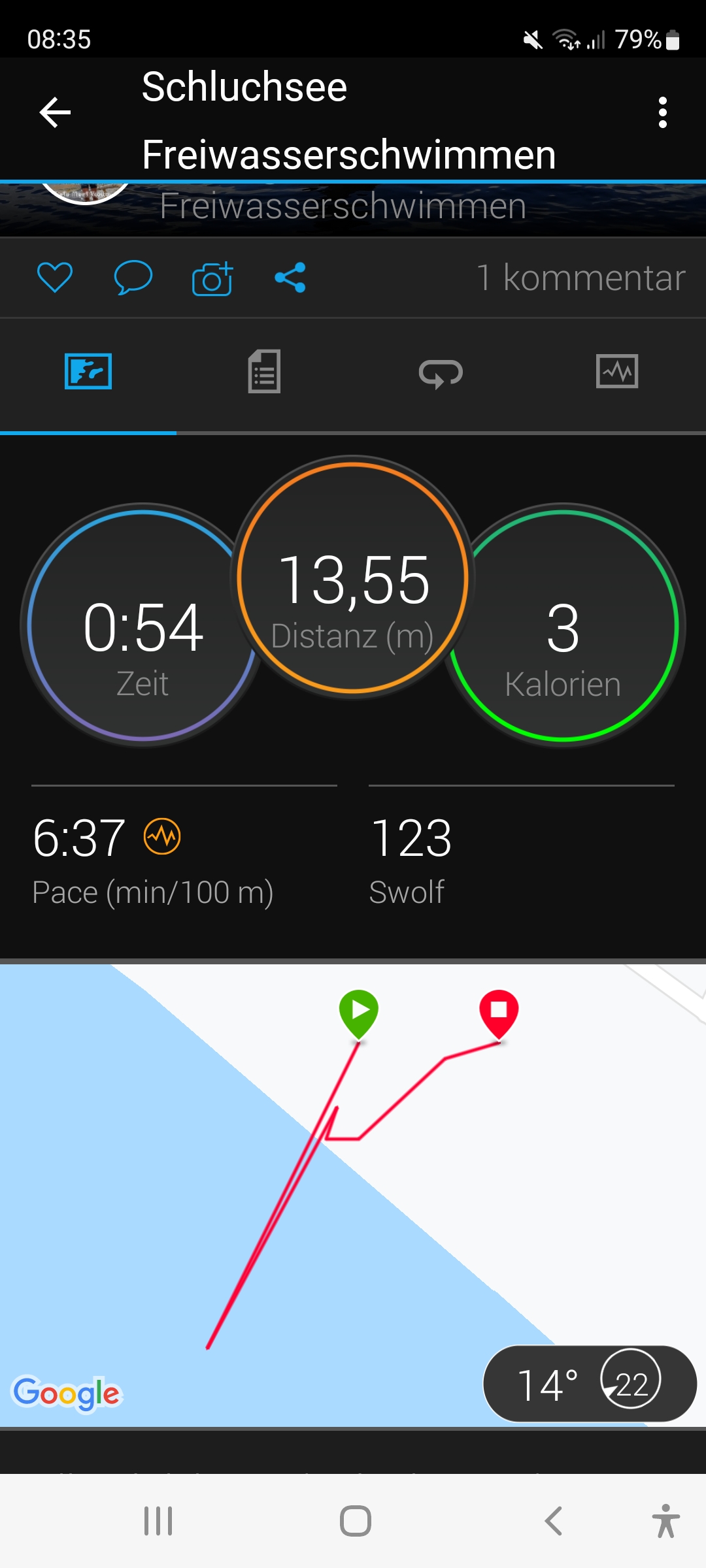Viewport: 706px width, 1568px height.
Task: Switch to the stats list tab
Action: [x=264, y=372]
